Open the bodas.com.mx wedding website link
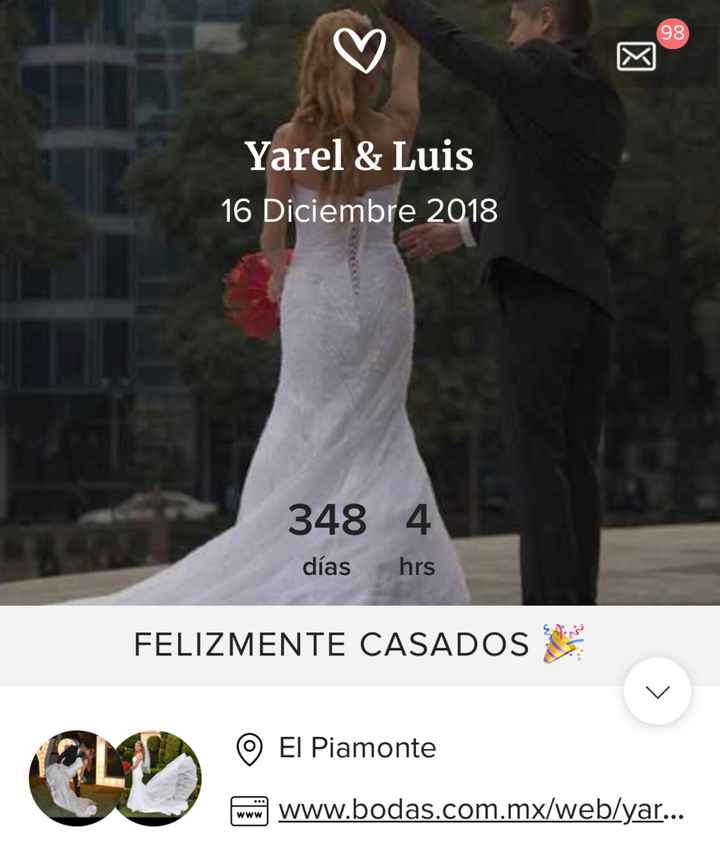Image resolution: width=720 pixels, height=864 pixels. [480, 809]
